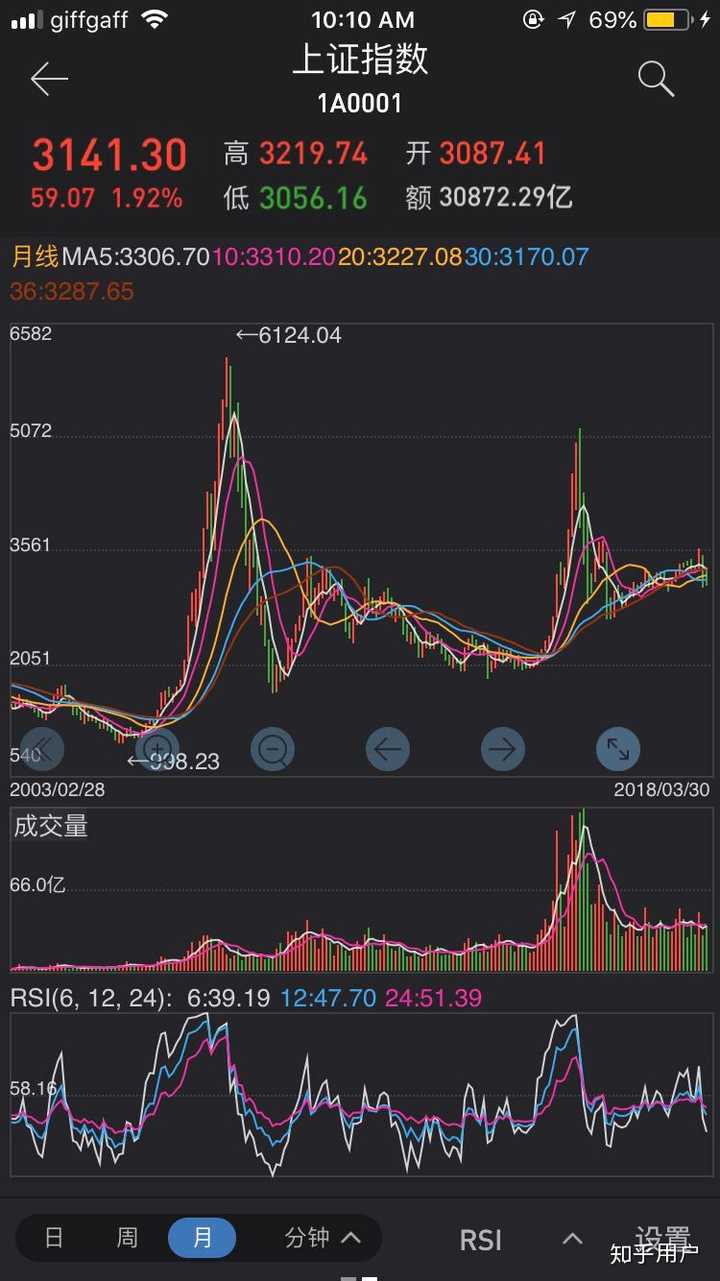Image resolution: width=720 pixels, height=1281 pixels.
Task: Jump to earliest data with double-left button
Action: click(42, 748)
